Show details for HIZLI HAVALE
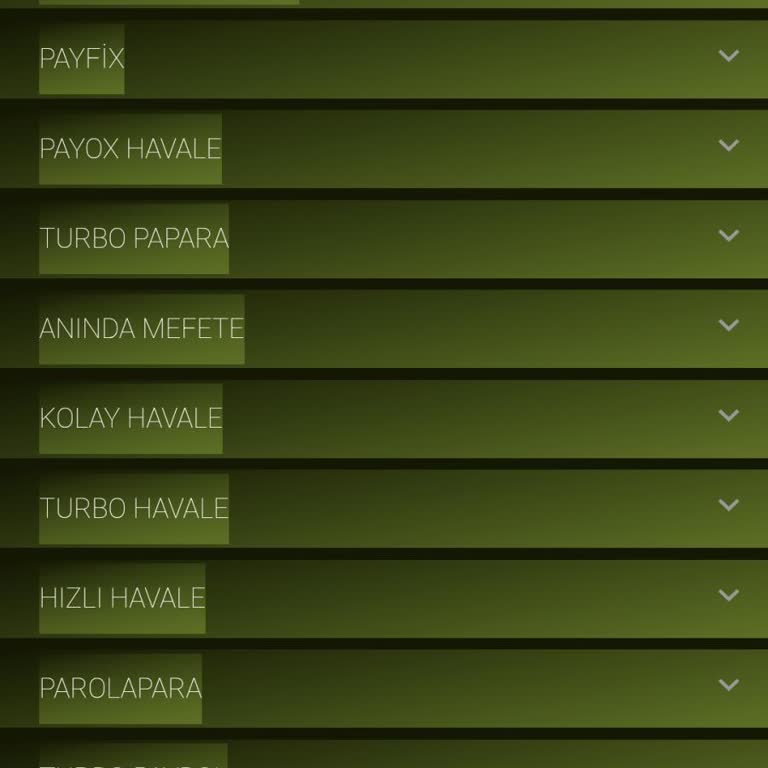Viewport: 768px width, 768px height. coord(728,597)
